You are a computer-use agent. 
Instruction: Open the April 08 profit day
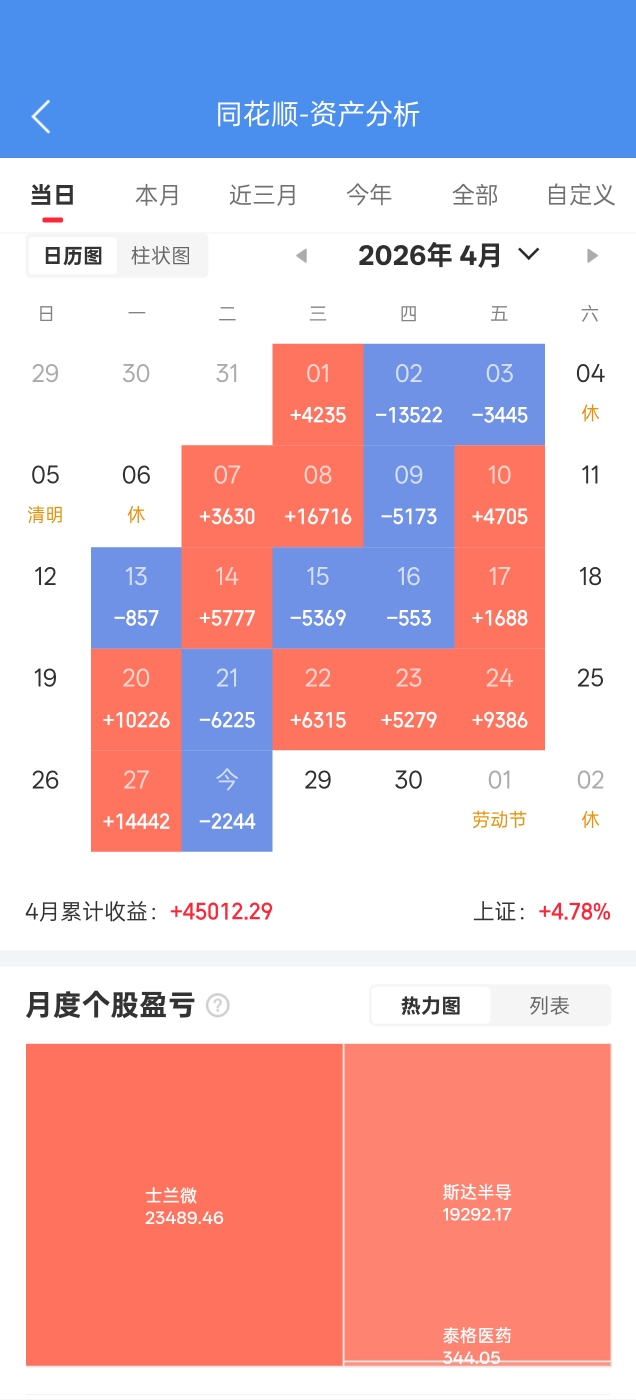click(318, 495)
